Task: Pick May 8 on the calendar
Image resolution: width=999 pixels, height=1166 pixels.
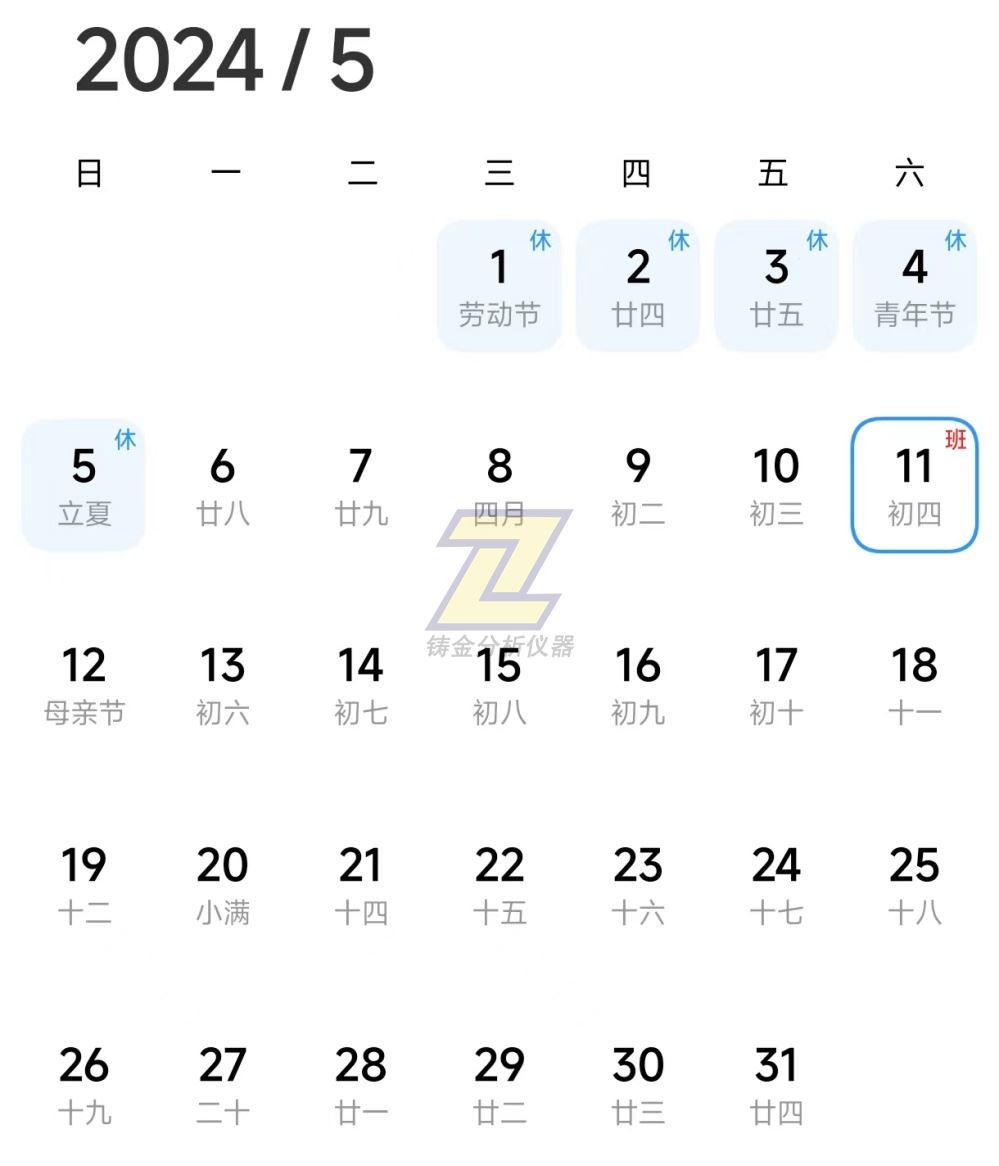Action: coord(499,485)
